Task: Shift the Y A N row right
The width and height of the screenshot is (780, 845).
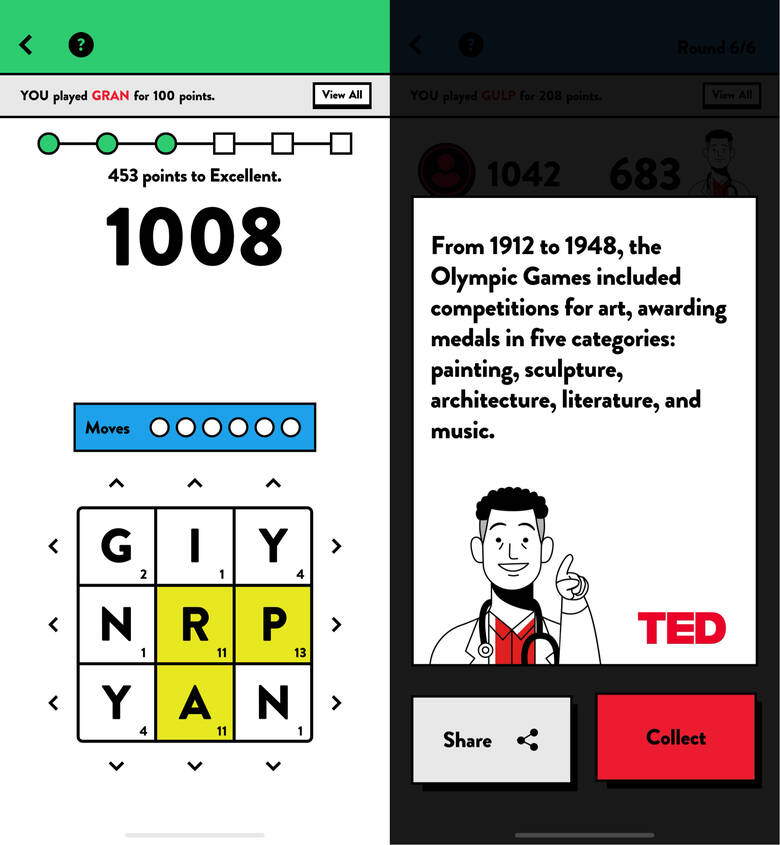Action: [336, 703]
